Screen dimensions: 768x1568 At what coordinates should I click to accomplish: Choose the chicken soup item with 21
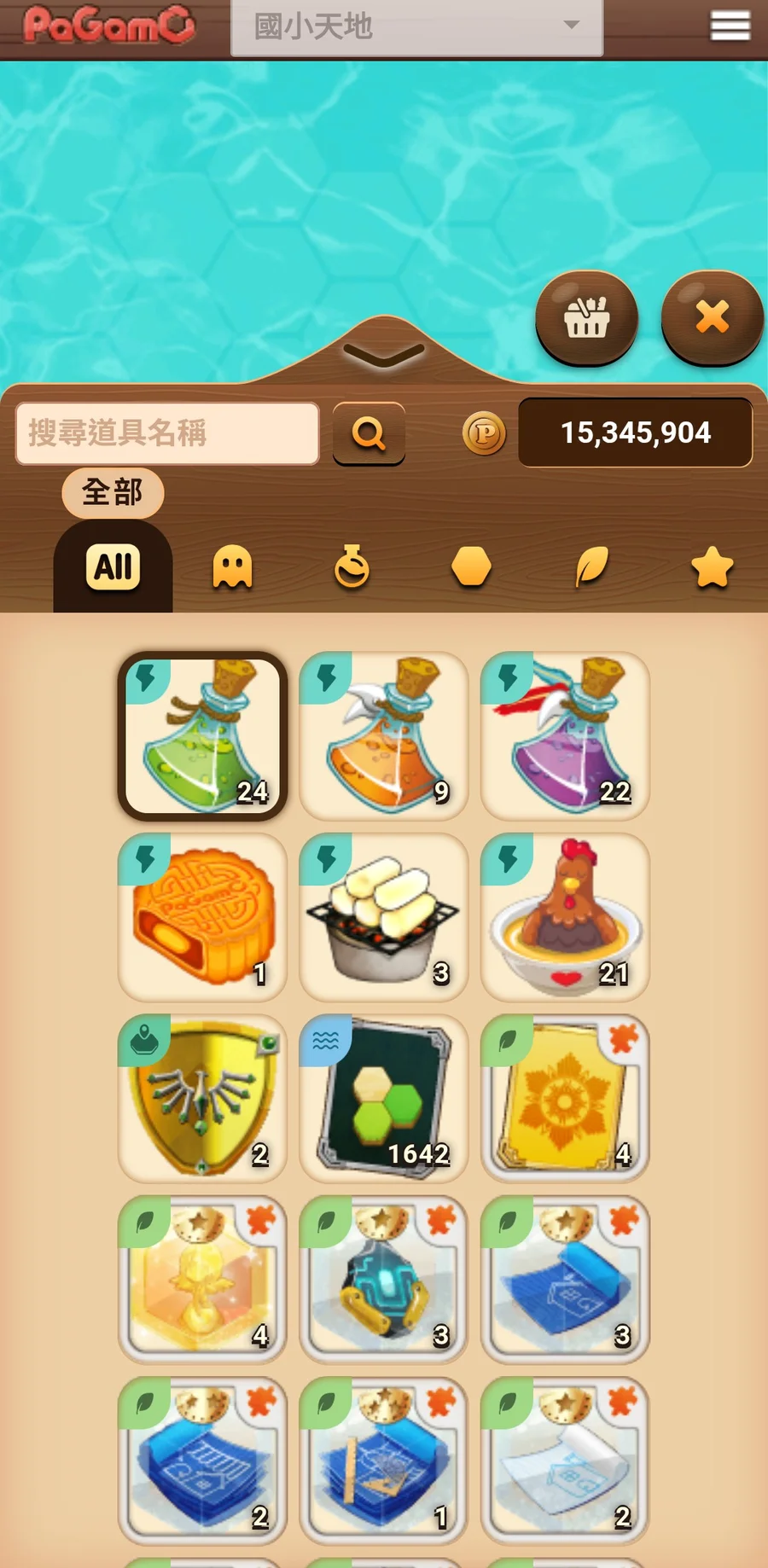pyautogui.click(x=565, y=917)
